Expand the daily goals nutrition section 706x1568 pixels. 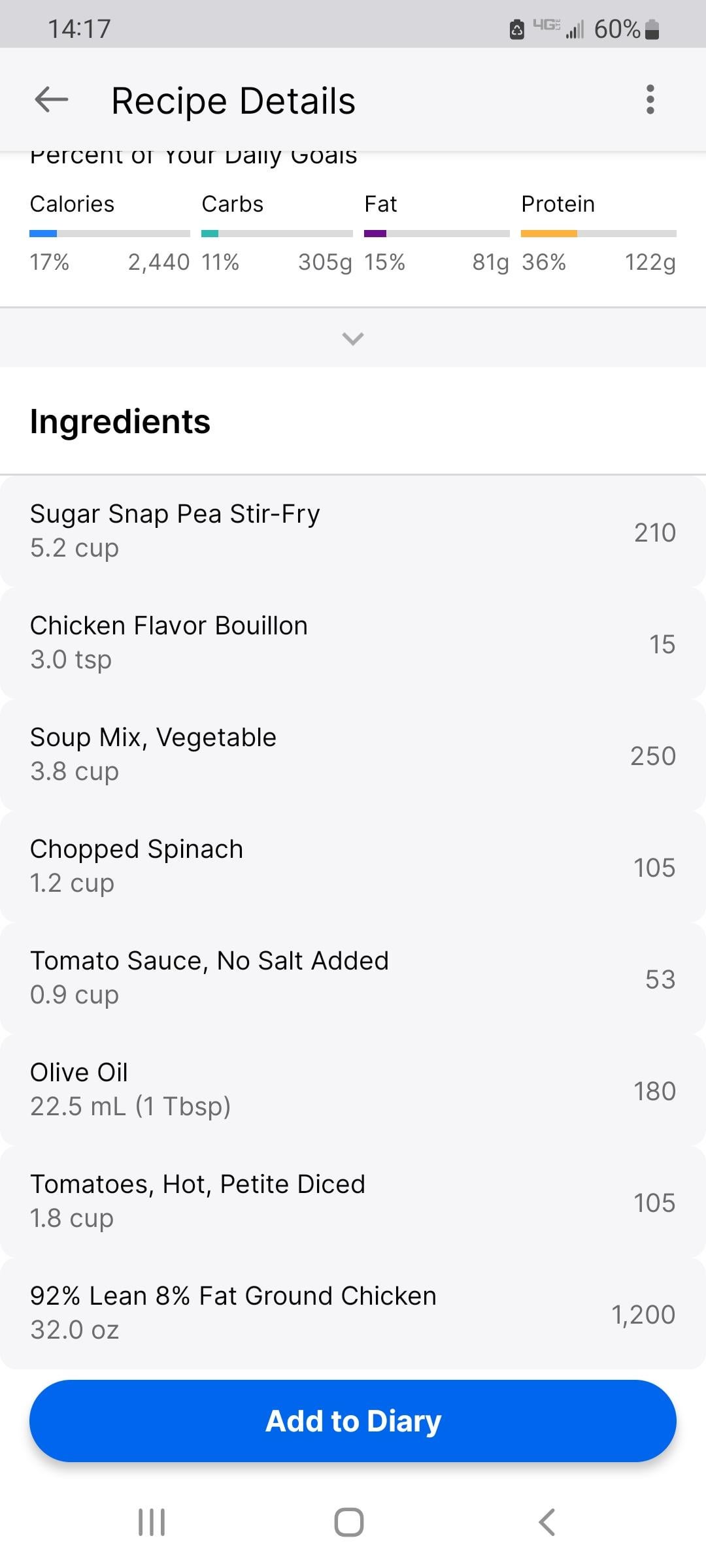click(x=353, y=338)
